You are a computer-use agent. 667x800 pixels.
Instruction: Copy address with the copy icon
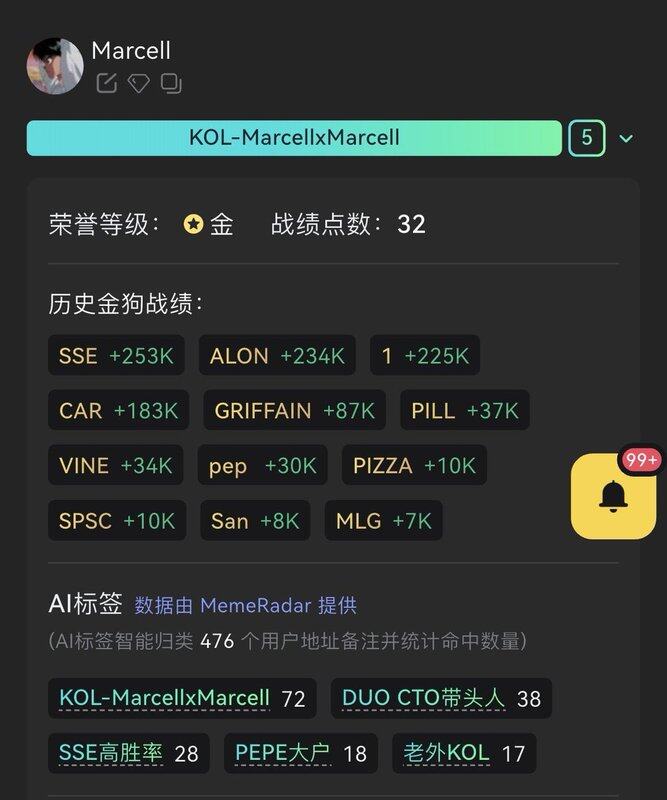171,83
